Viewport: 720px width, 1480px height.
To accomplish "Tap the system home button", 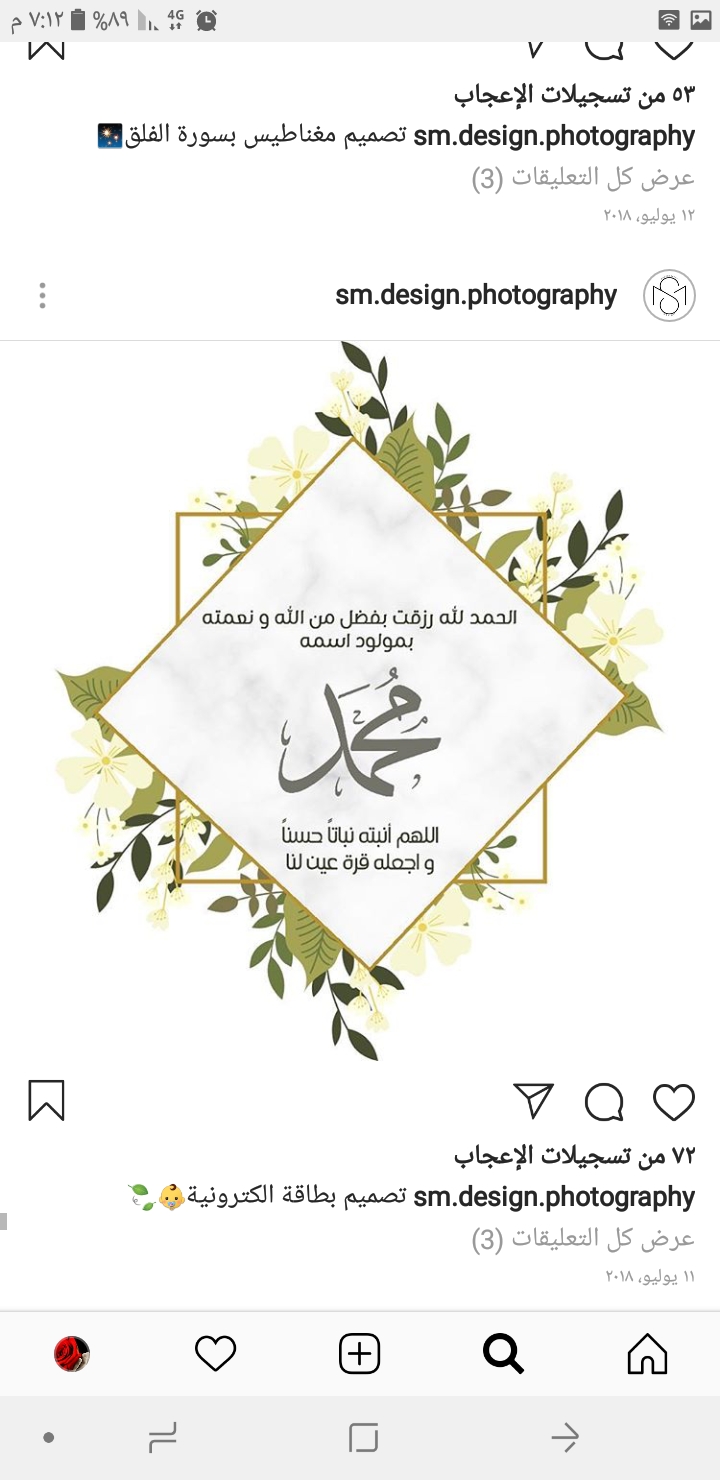I will [363, 1438].
